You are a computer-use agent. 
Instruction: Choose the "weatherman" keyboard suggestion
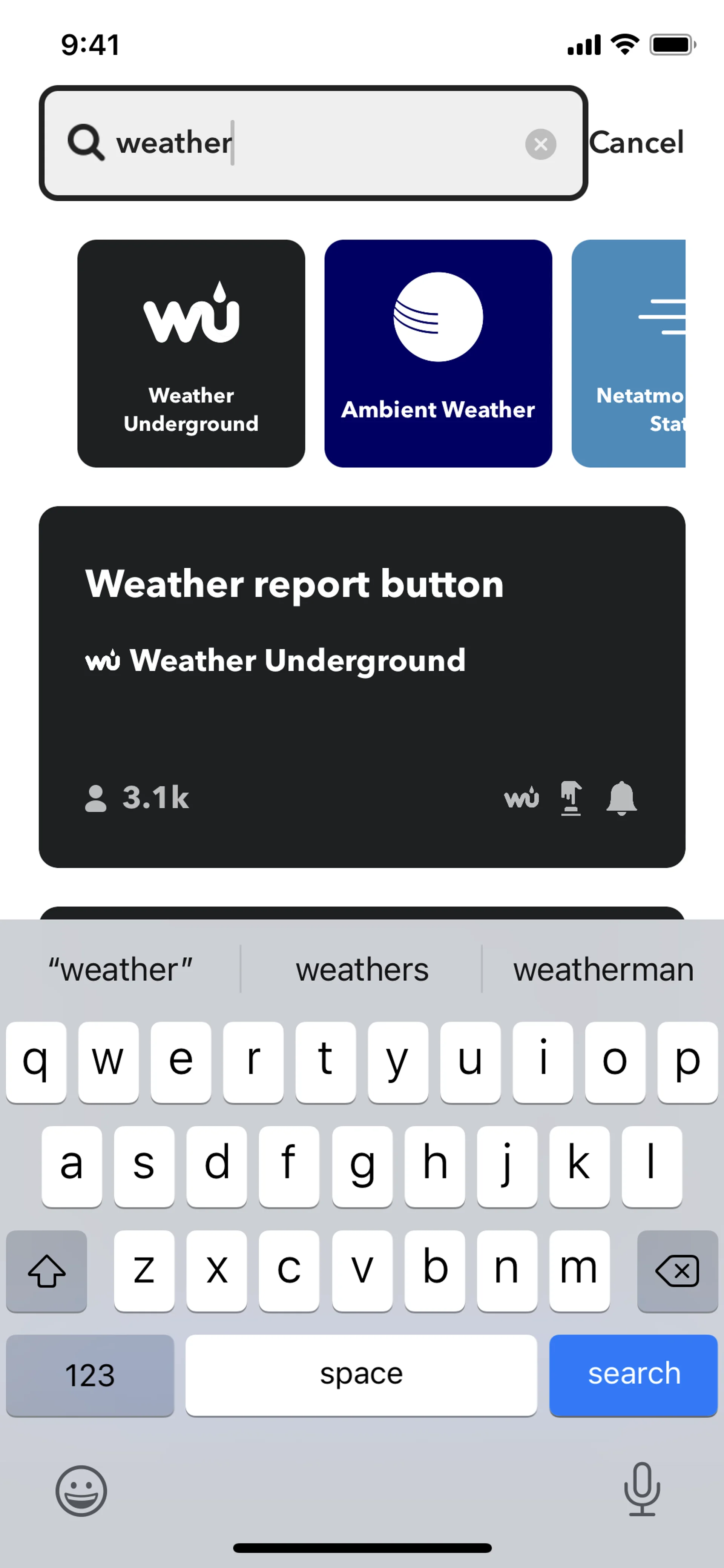tap(603, 970)
